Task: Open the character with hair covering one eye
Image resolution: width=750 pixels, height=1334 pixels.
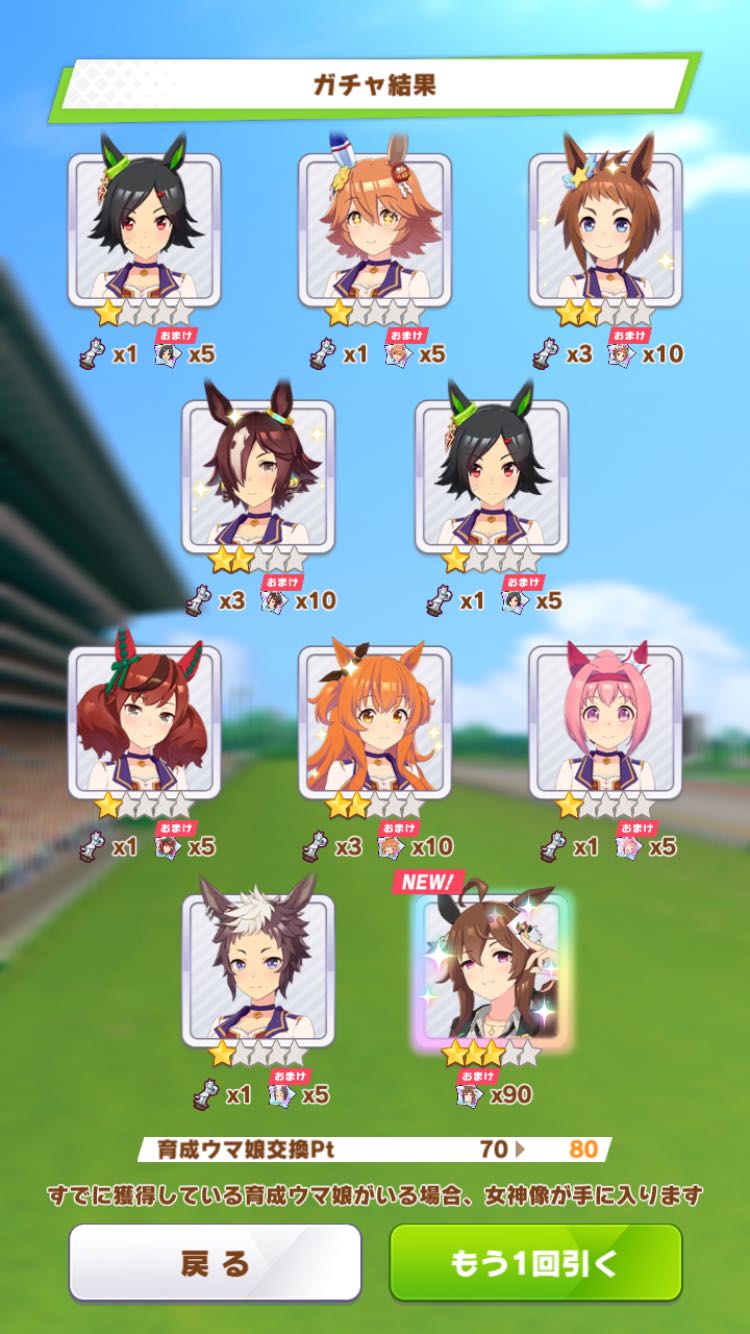Action: click(258, 476)
